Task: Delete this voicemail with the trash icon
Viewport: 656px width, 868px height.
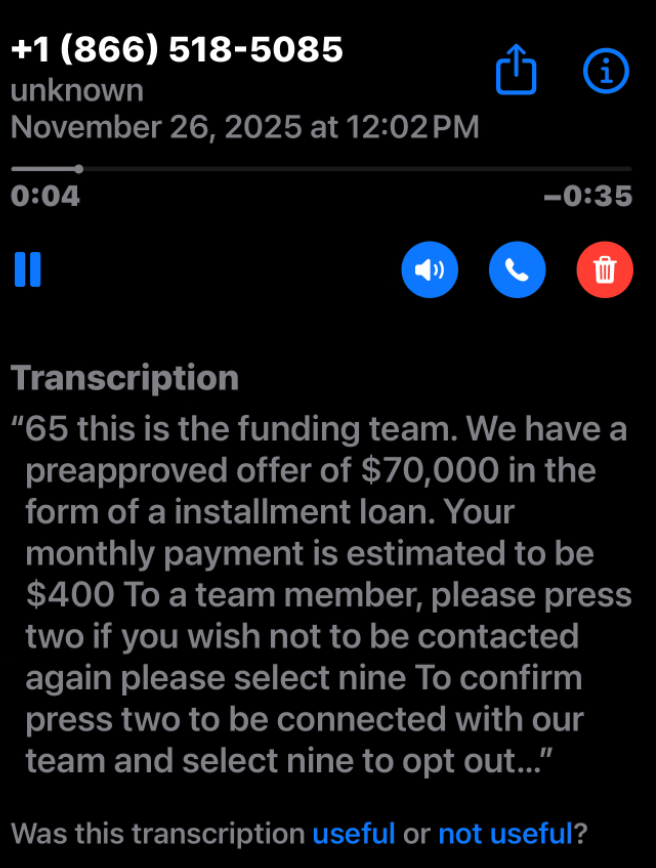Action: pyautogui.click(x=605, y=270)
